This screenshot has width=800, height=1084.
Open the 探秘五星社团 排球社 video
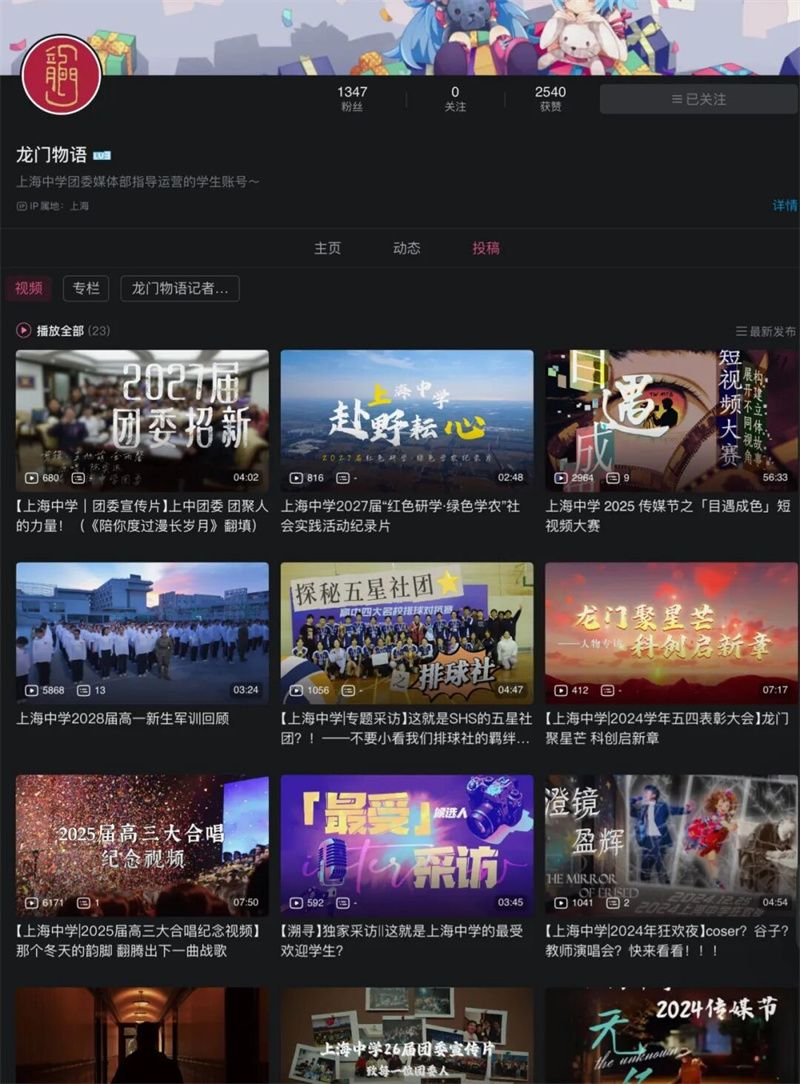pos(407,632)
